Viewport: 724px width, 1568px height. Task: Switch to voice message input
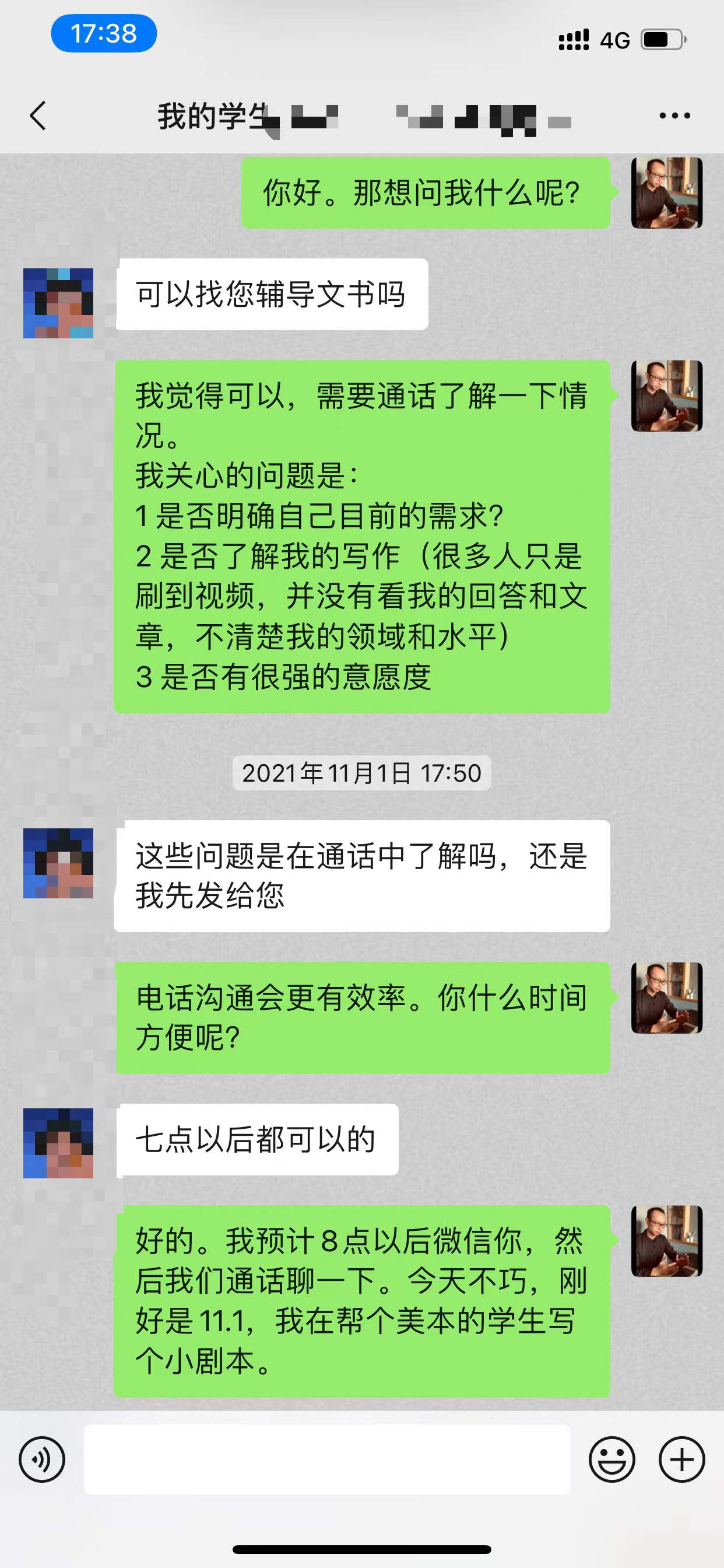coord(42,1459)
